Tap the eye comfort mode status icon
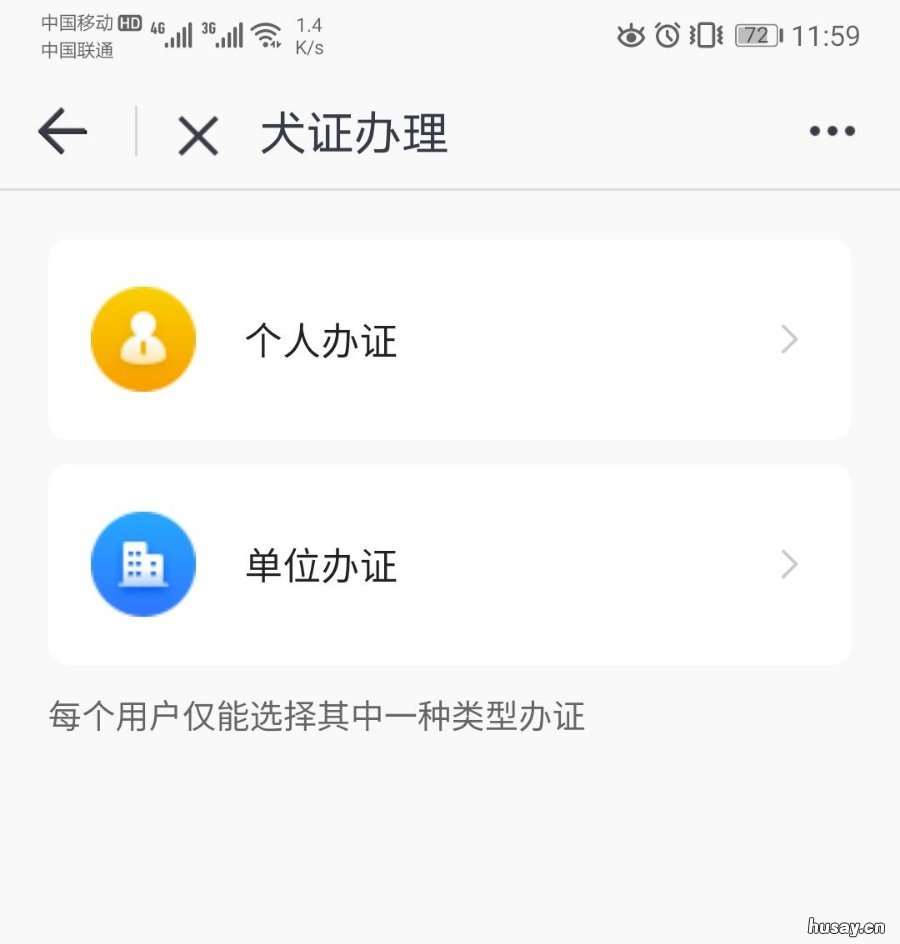 coord(631,35)
